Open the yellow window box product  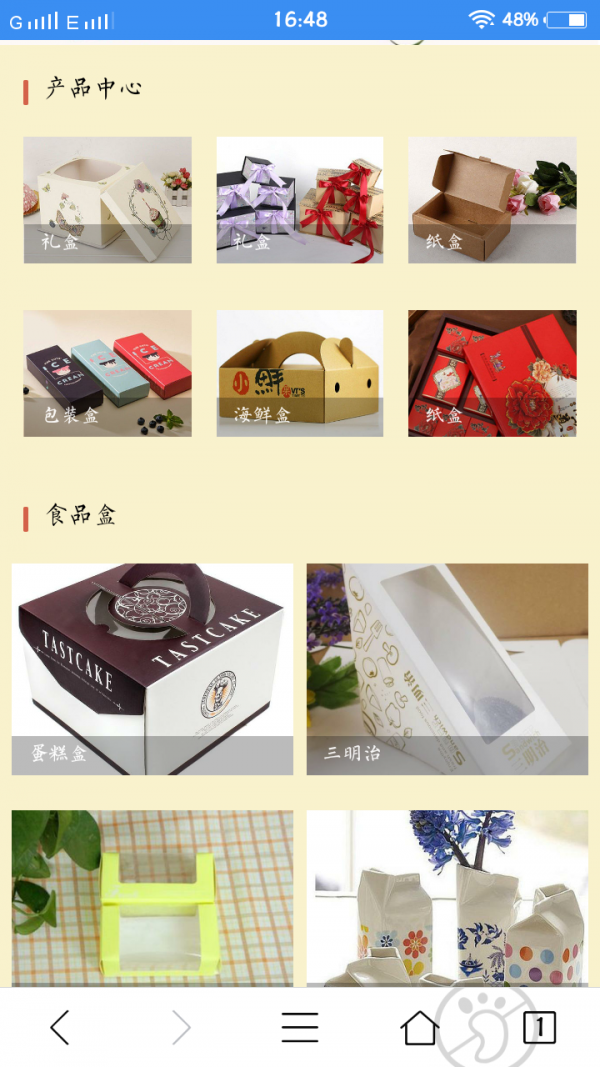click(x=152, y=898)
